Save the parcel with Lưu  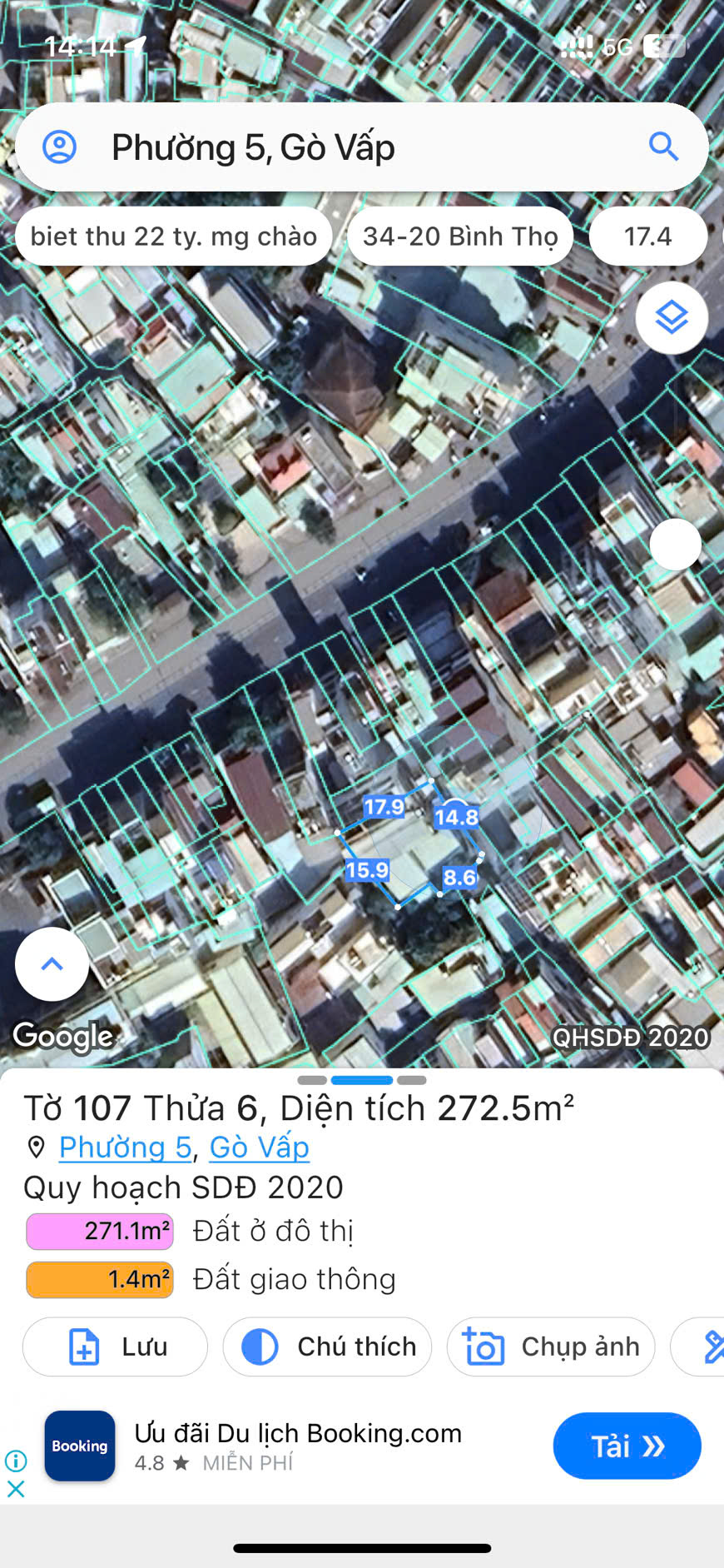pyautogui.click(x=115, y=1346)
